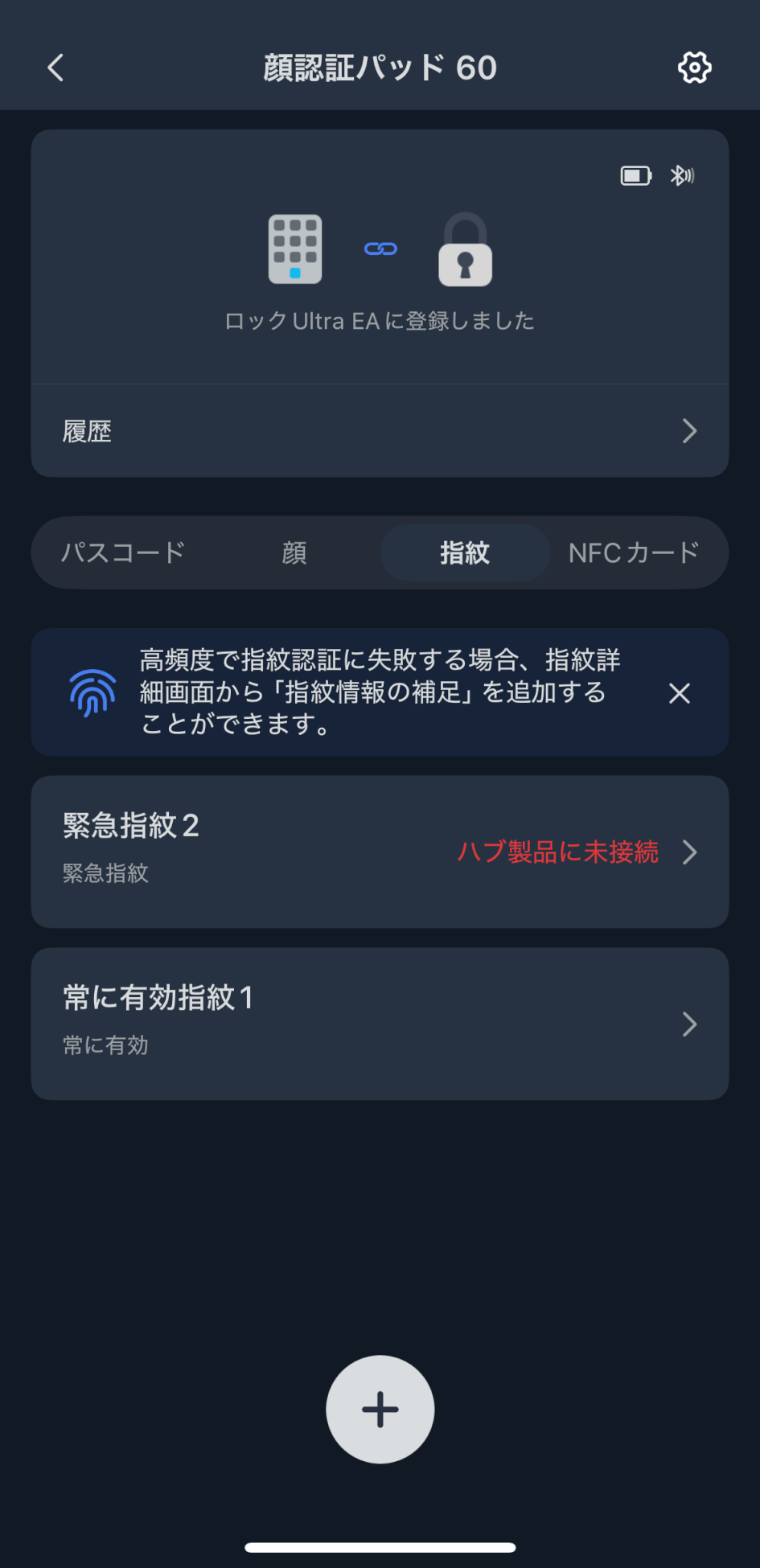Dismiss the fingerprint tip banner
This screenshot has height=1568, width=760.
click(680, 693)
